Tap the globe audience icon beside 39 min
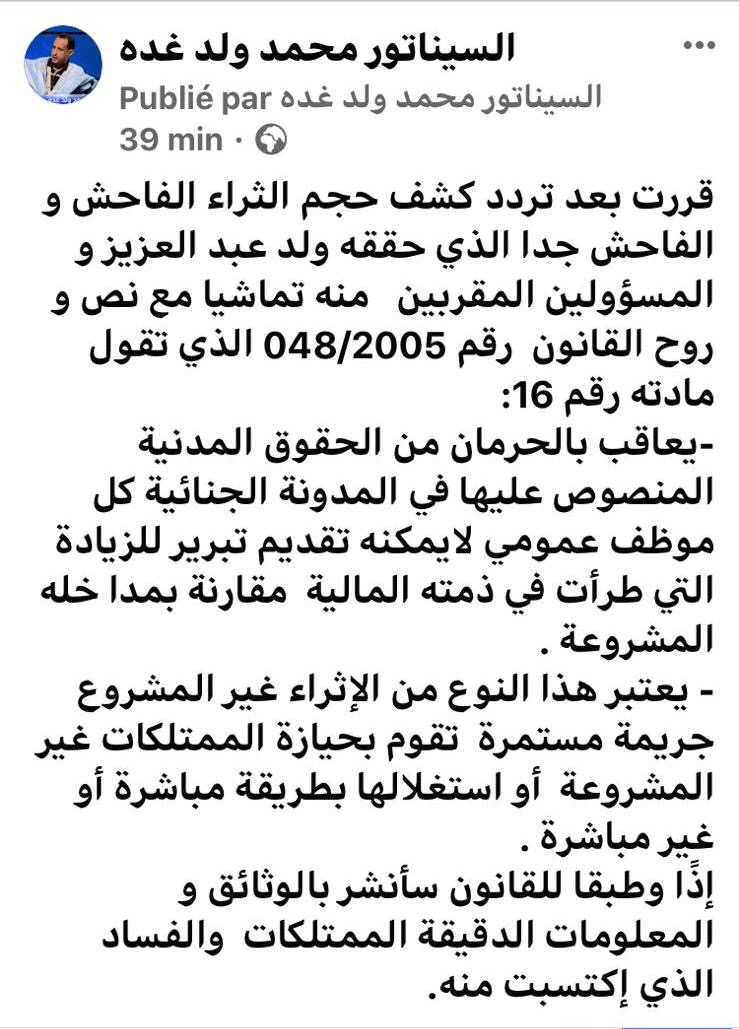This screenshot has height=1029, width=739. pyautogui.click(x=270, y=140)
